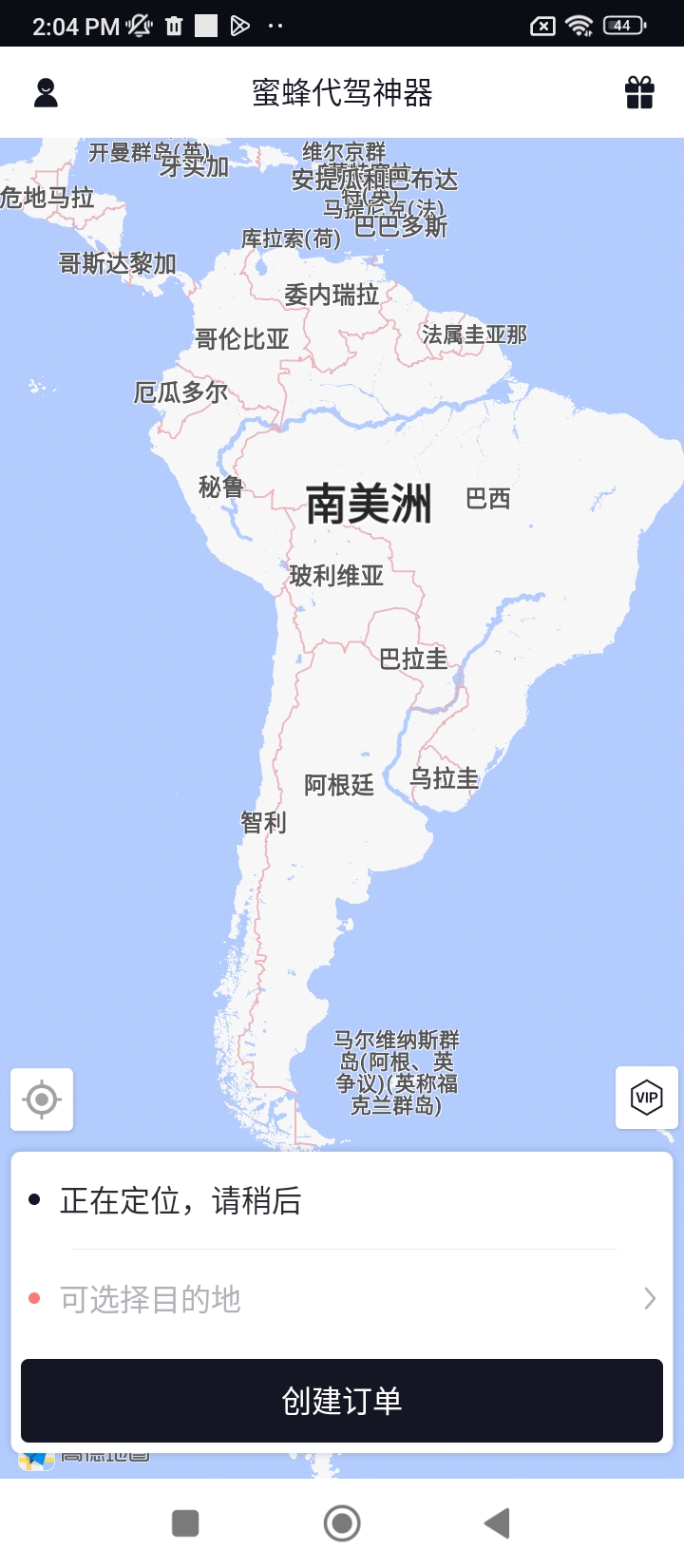The width and height of the screenshot is (684, 1568).
Task: Tap the 正在定位 pickup location row
Action: (342, 1201)
